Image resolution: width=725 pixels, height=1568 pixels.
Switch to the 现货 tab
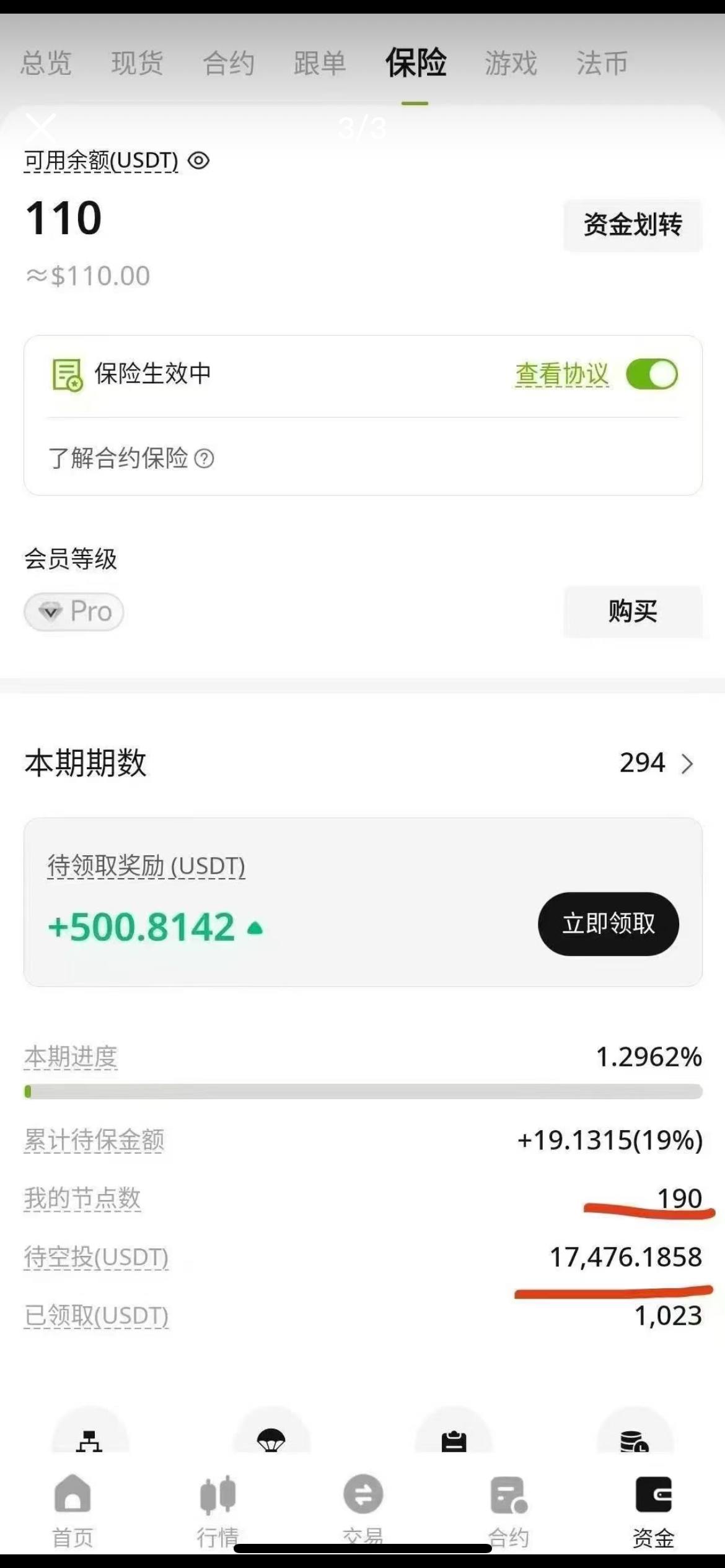[x=137, y=63]
